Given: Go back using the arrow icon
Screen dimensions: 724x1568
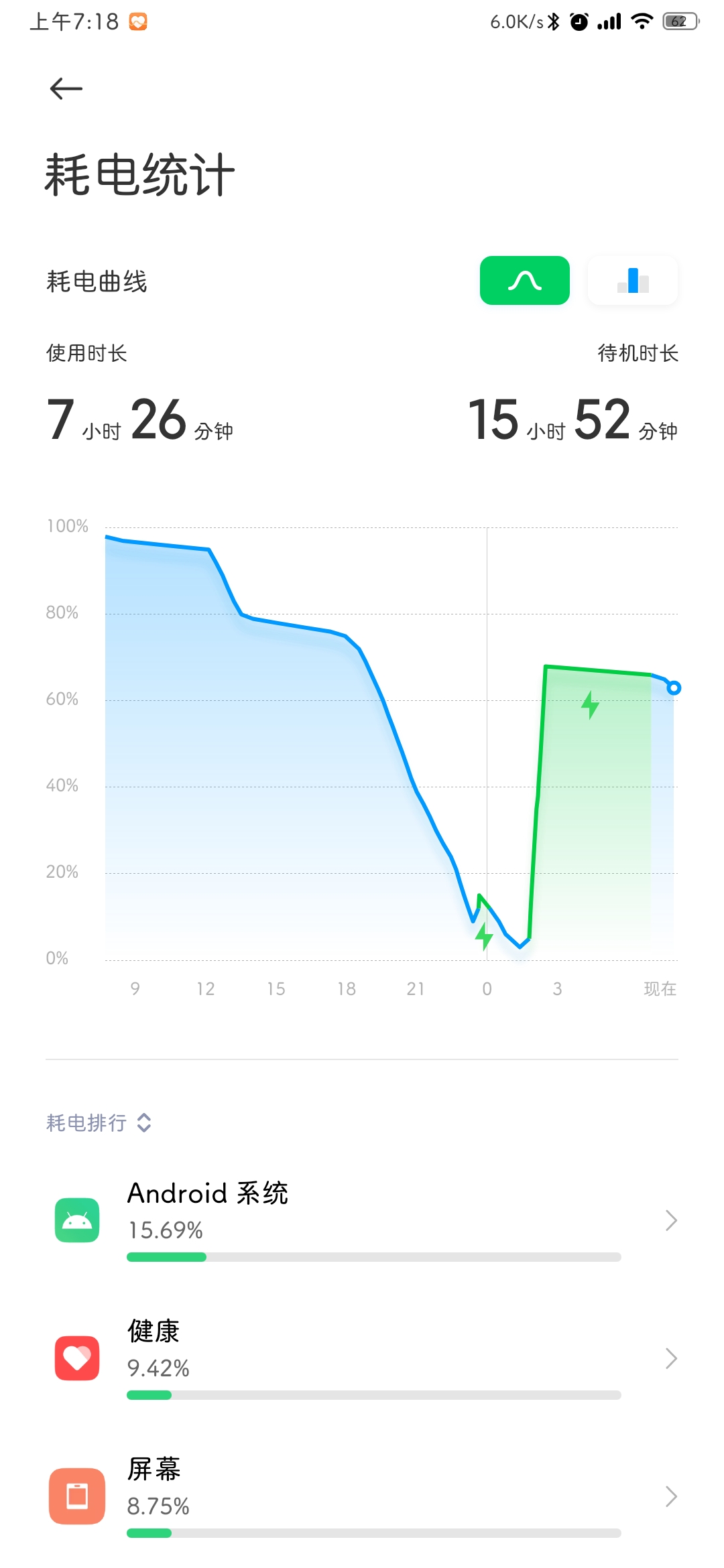Looking at the screenshot, I should 66,88.
